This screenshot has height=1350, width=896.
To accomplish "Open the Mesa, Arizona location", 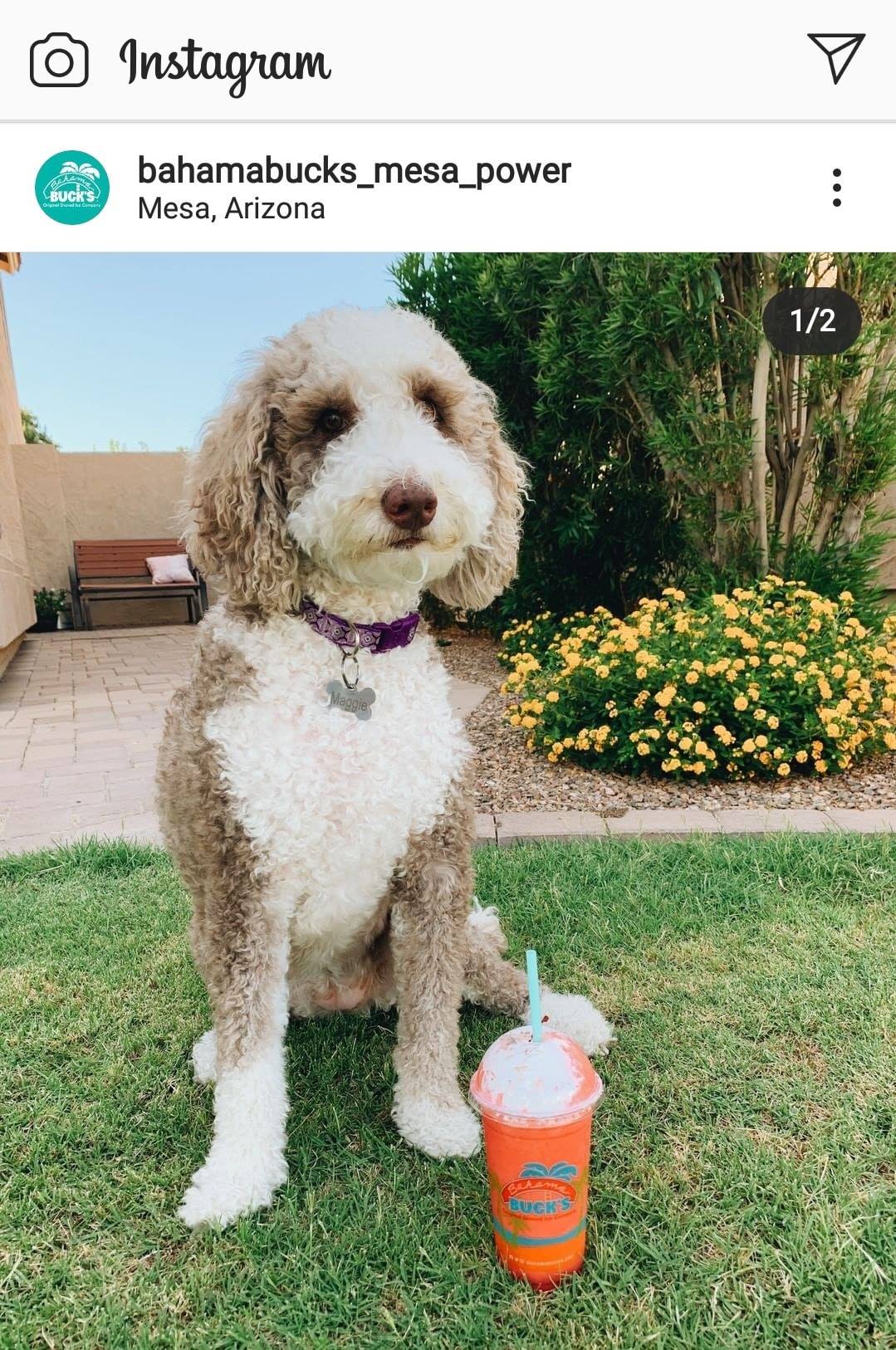I will [x=231, y=208].
